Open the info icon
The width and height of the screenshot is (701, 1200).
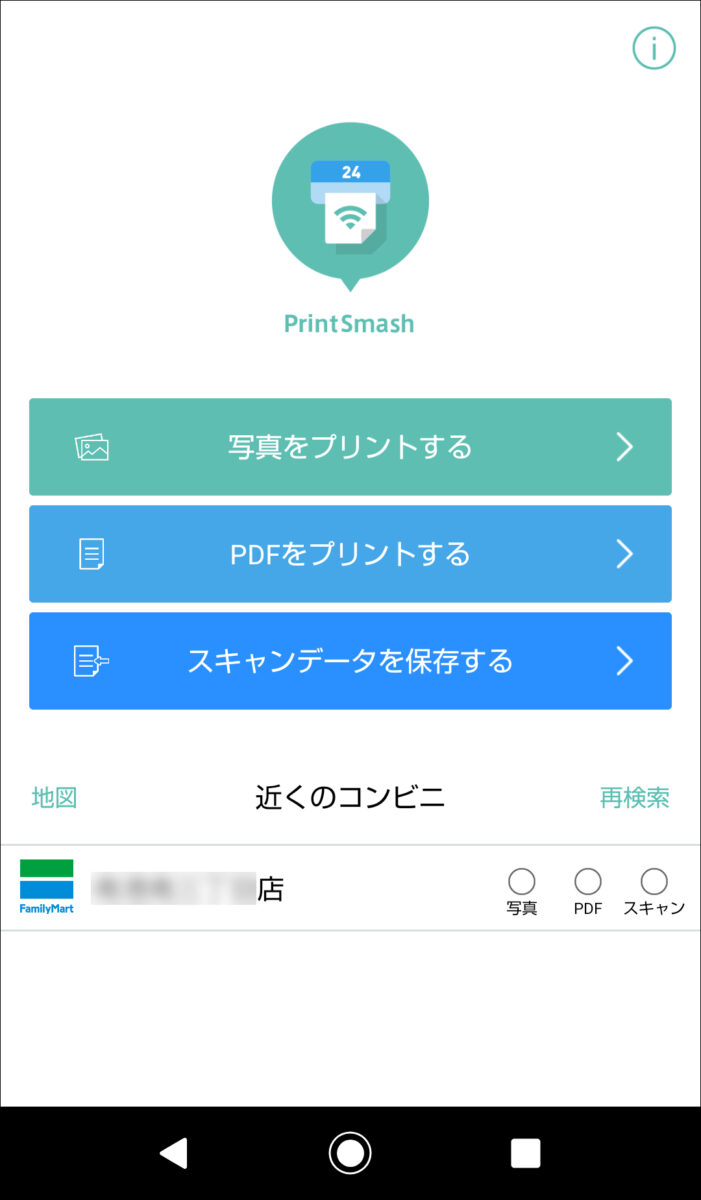pos(654,47)
